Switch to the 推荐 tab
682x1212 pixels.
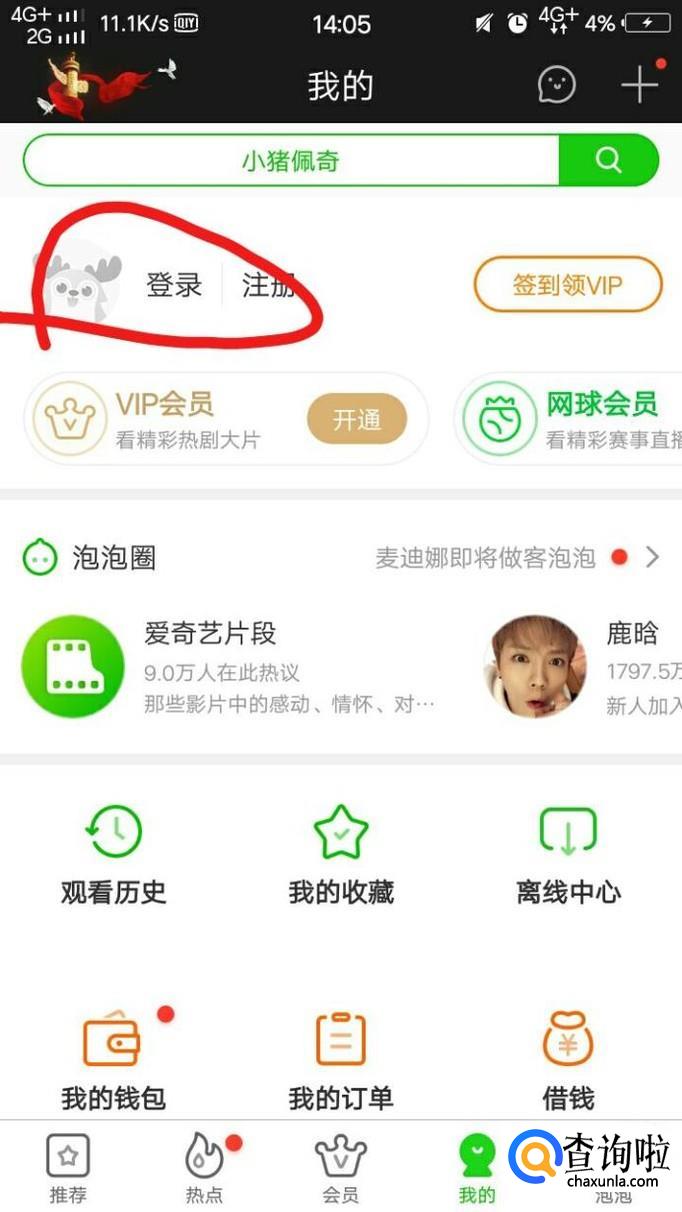(x=68, y=1168)
